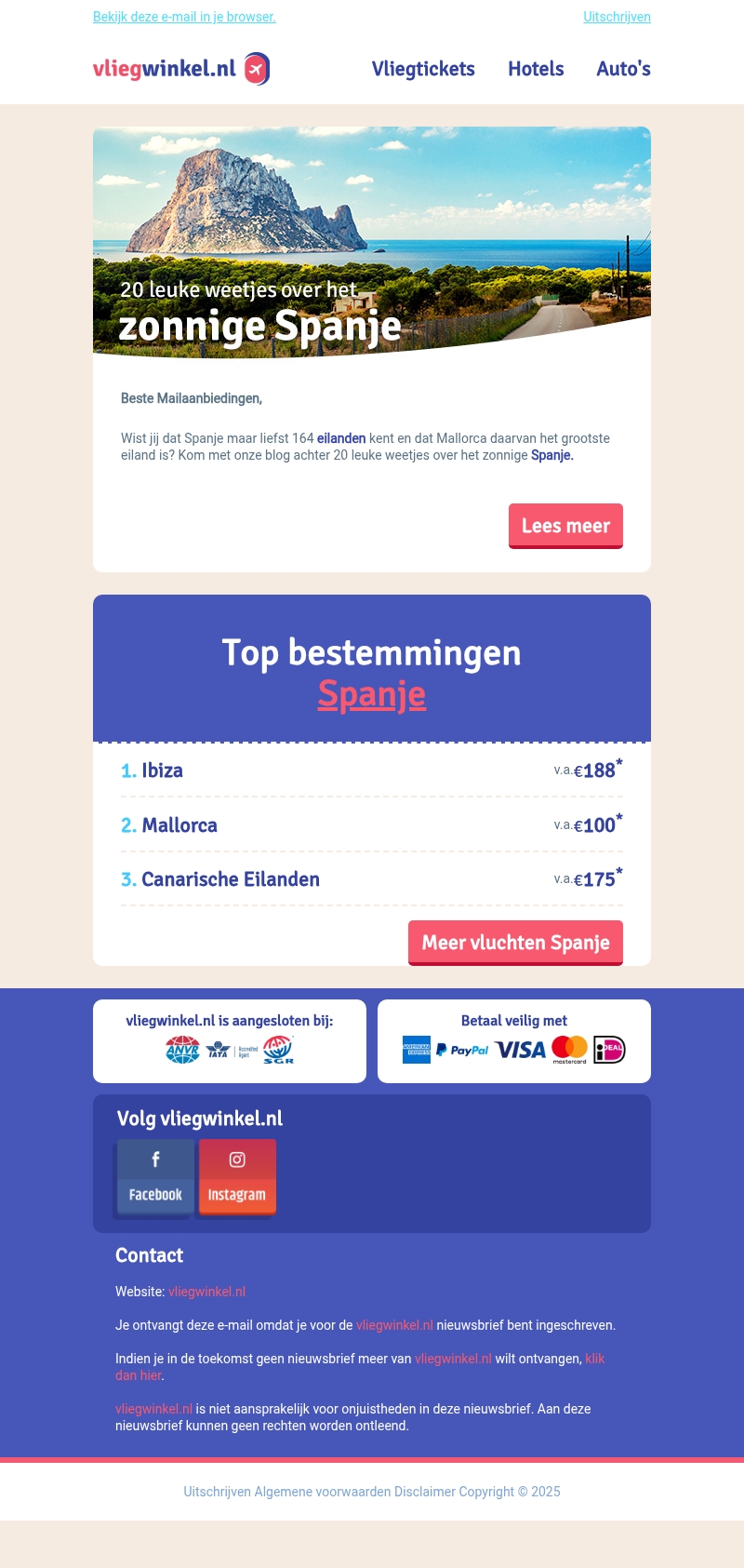Tap the 'eilanden' link in the text
The width and height of the screenshot is (744, 1568).
[340, 438]
